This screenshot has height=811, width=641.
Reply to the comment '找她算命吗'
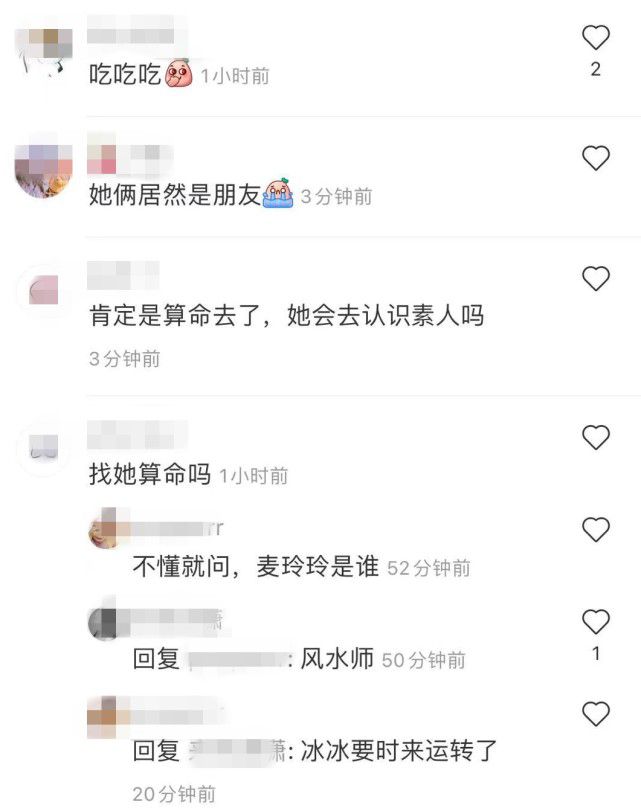[150, 475]
